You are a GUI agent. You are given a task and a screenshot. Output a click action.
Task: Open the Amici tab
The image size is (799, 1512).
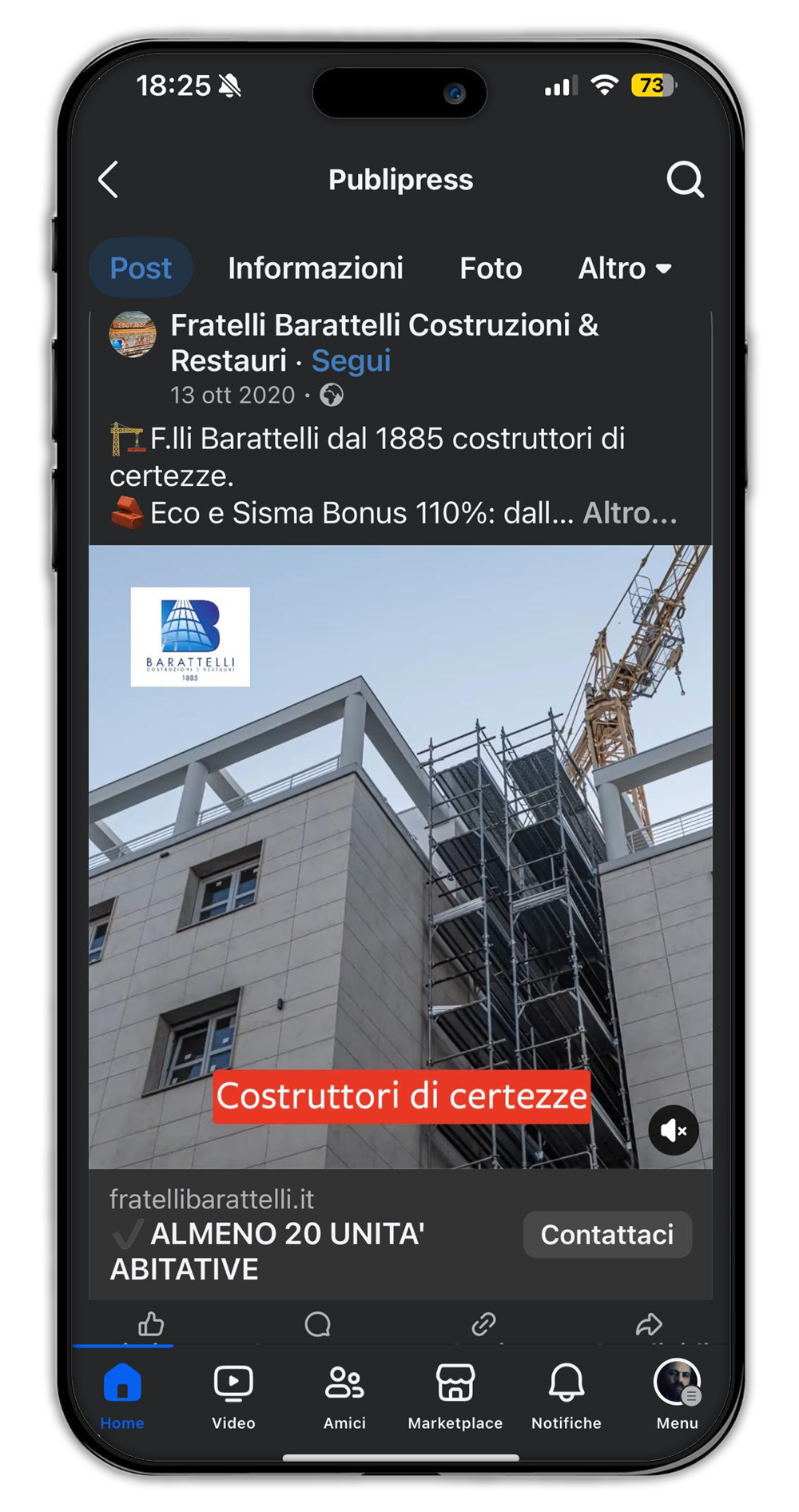(344, 1395)
